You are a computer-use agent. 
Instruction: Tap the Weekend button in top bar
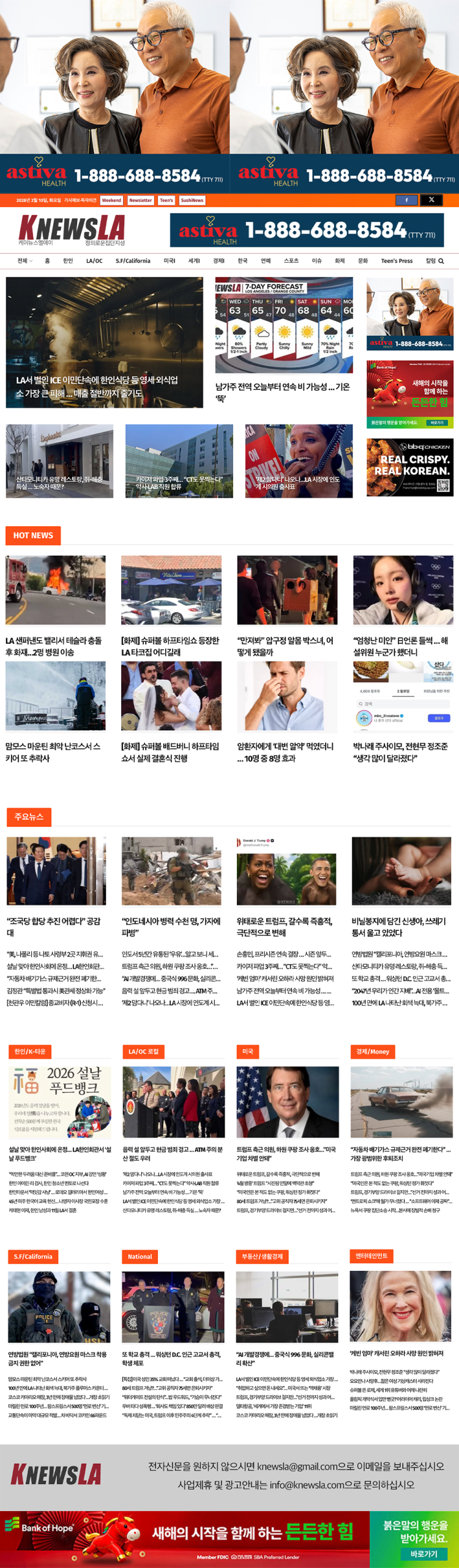point(111,200)
